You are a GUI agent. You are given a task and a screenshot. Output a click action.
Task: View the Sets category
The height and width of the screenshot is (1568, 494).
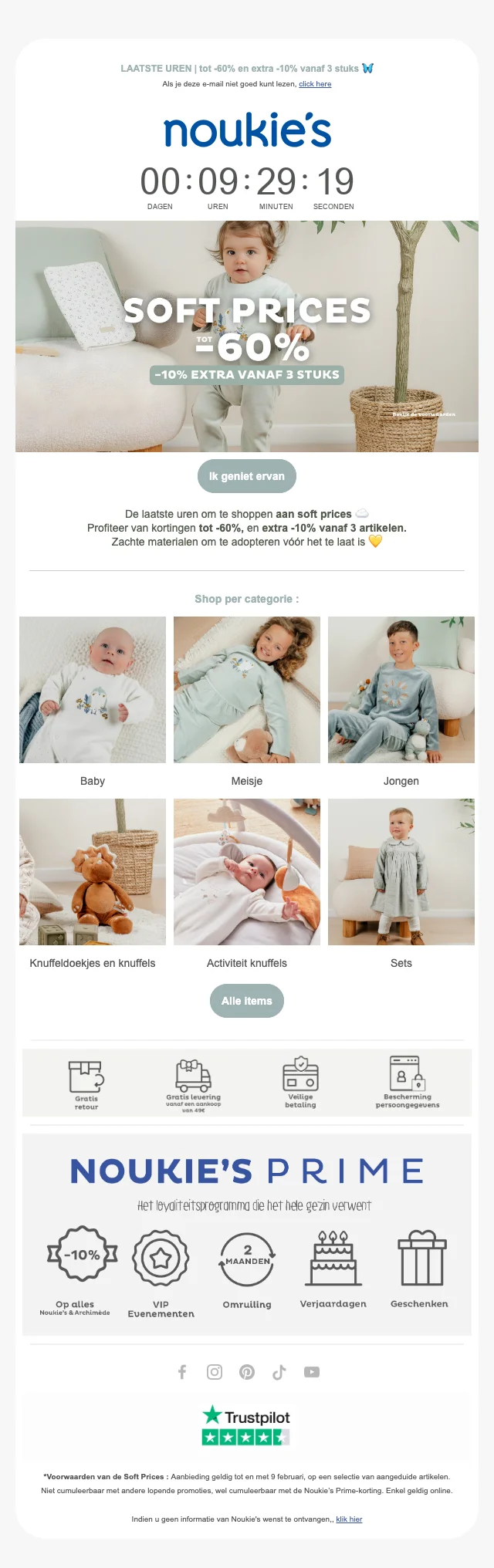401,872
